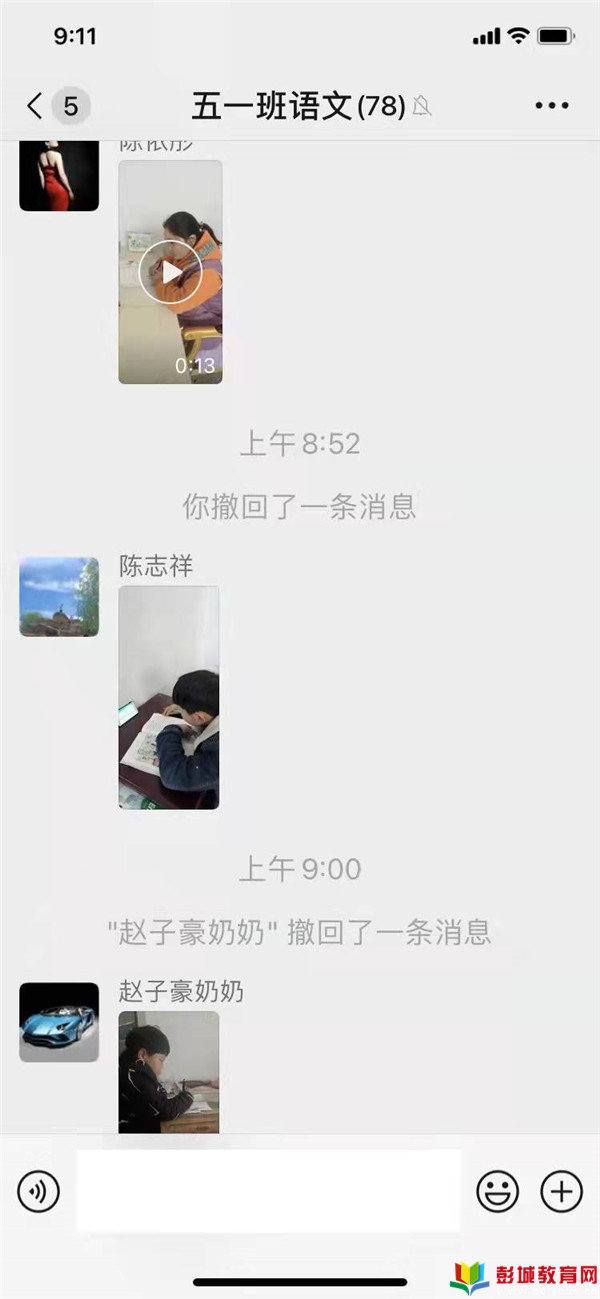Focus the message text field

click(x=268, y=1191)
